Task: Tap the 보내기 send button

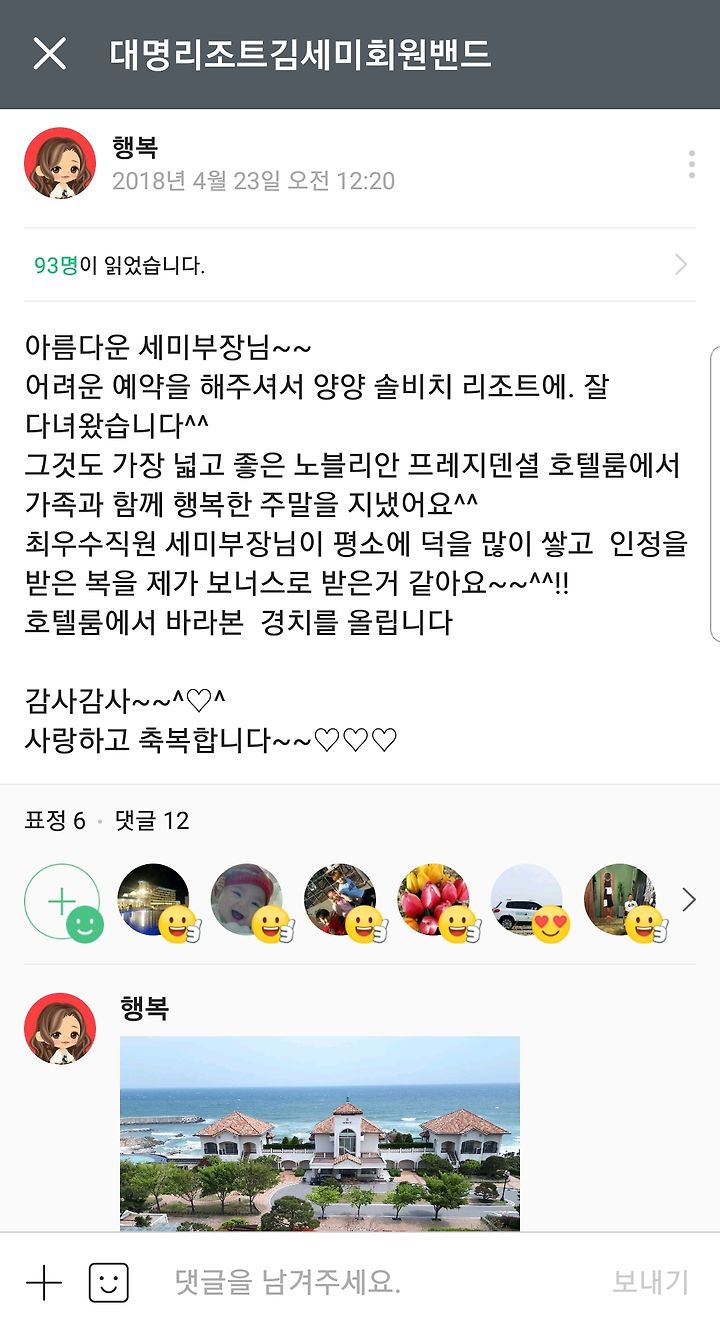Action: 651,1282
